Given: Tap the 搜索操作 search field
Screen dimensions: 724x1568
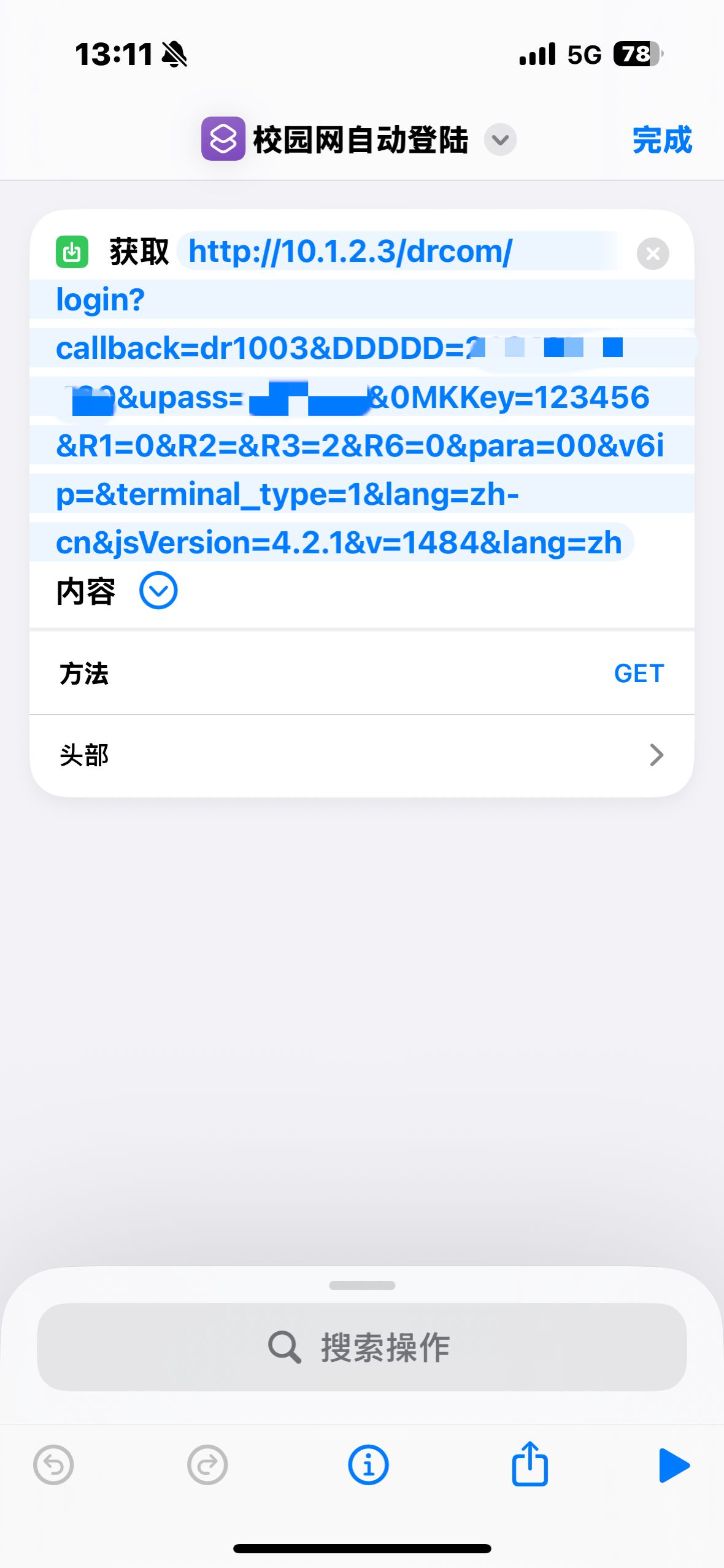Looking at the screenshot, I should pyautogui.click(x=362, y=1347).
